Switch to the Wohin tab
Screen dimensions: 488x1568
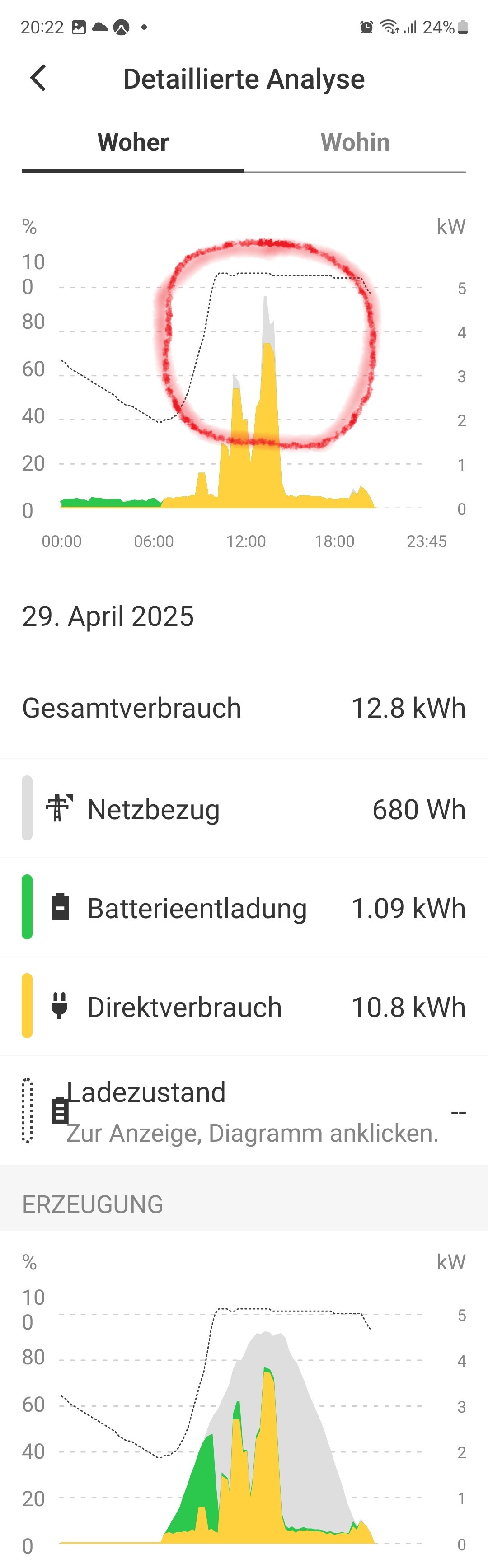(x=355, y=142)
